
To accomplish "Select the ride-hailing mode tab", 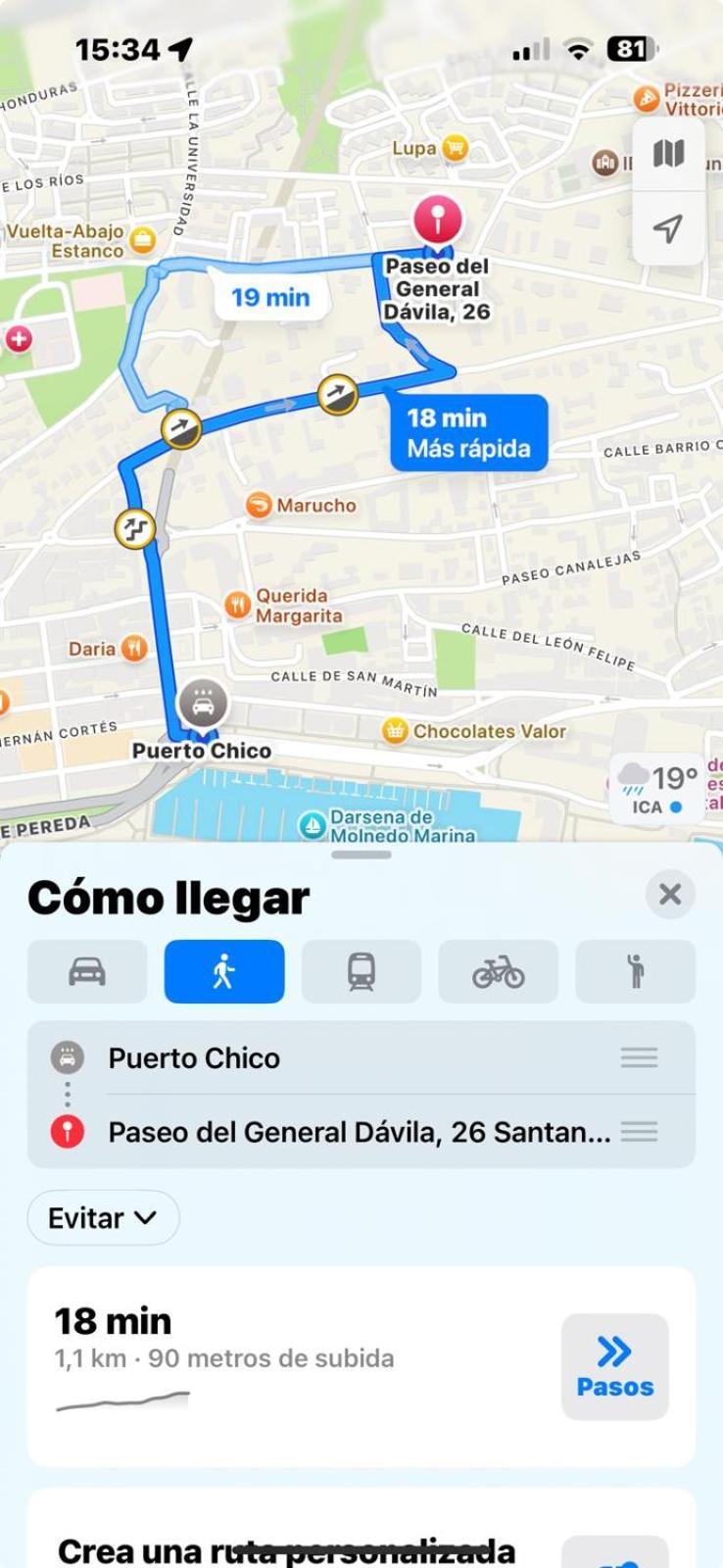I will [x=635, y=971].
